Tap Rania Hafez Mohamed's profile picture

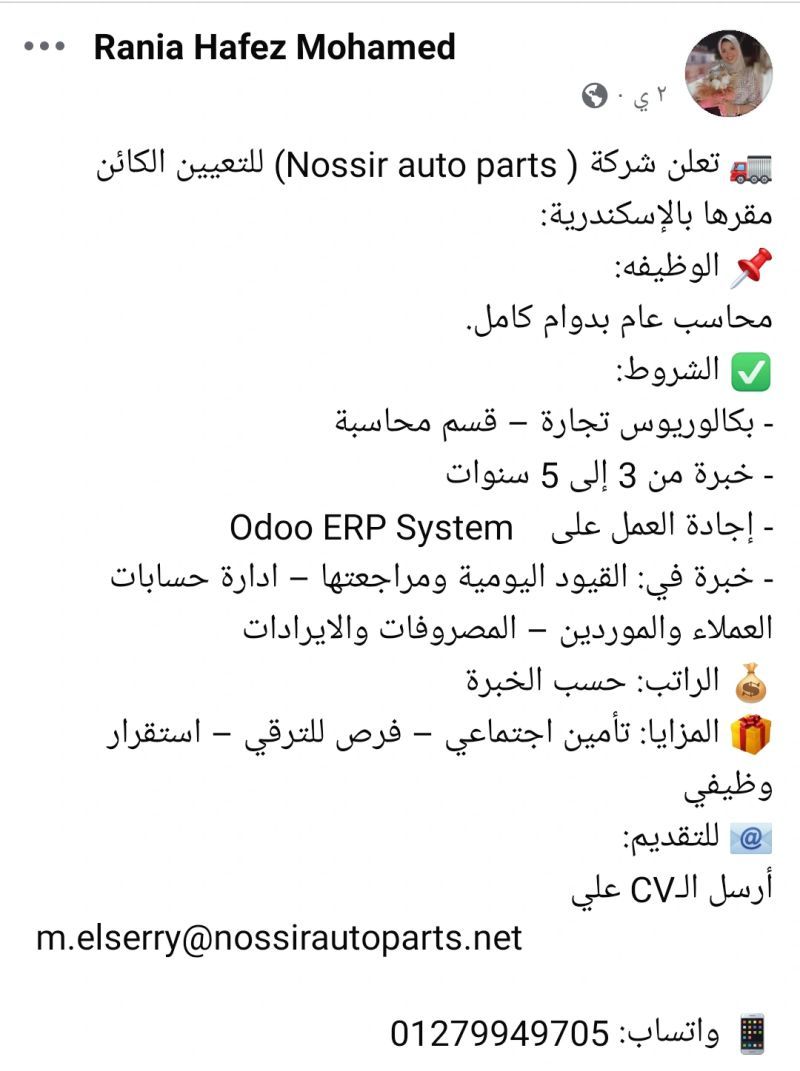click(727, 72)
